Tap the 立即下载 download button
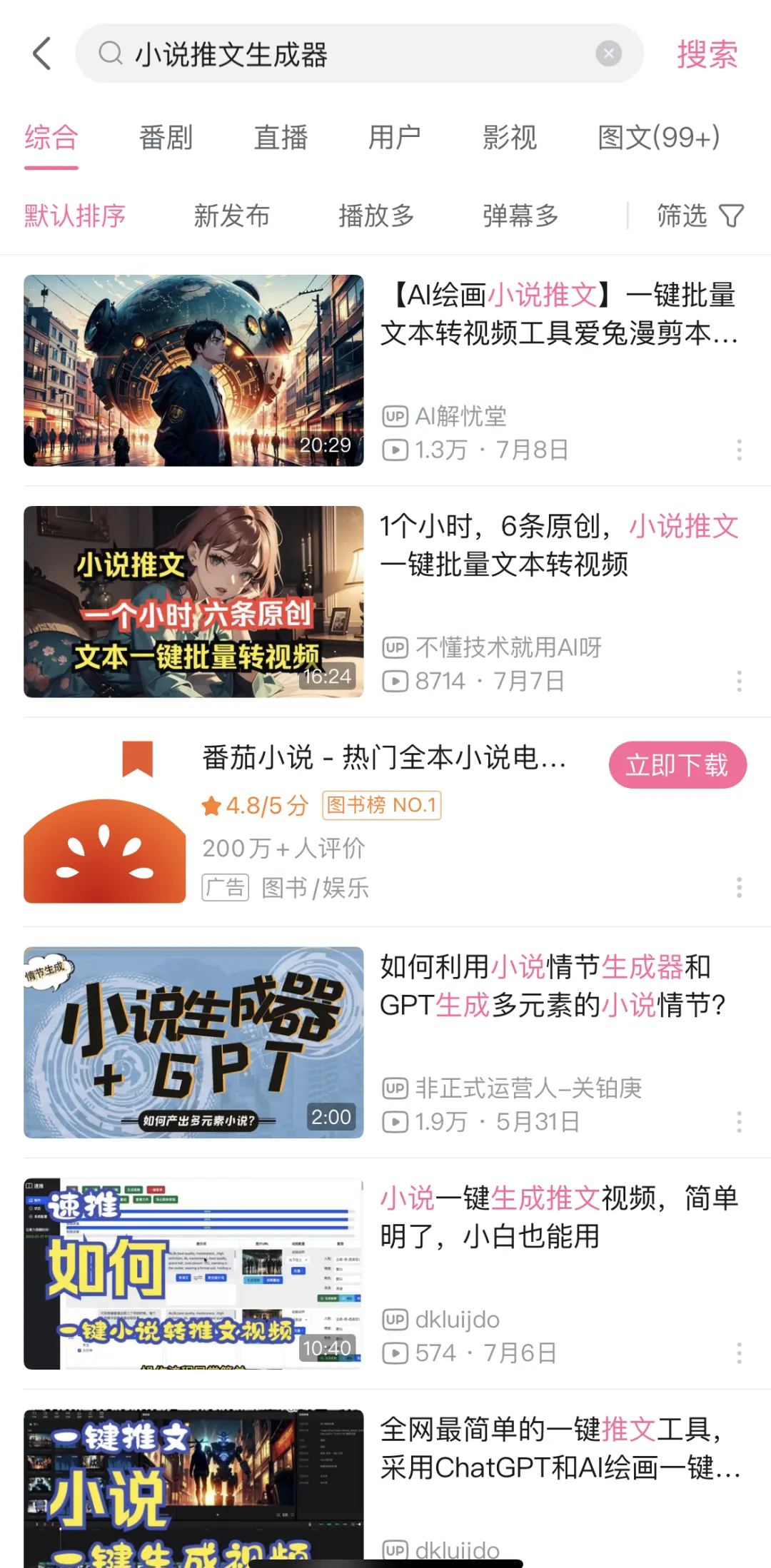 [x=677, y=764]
